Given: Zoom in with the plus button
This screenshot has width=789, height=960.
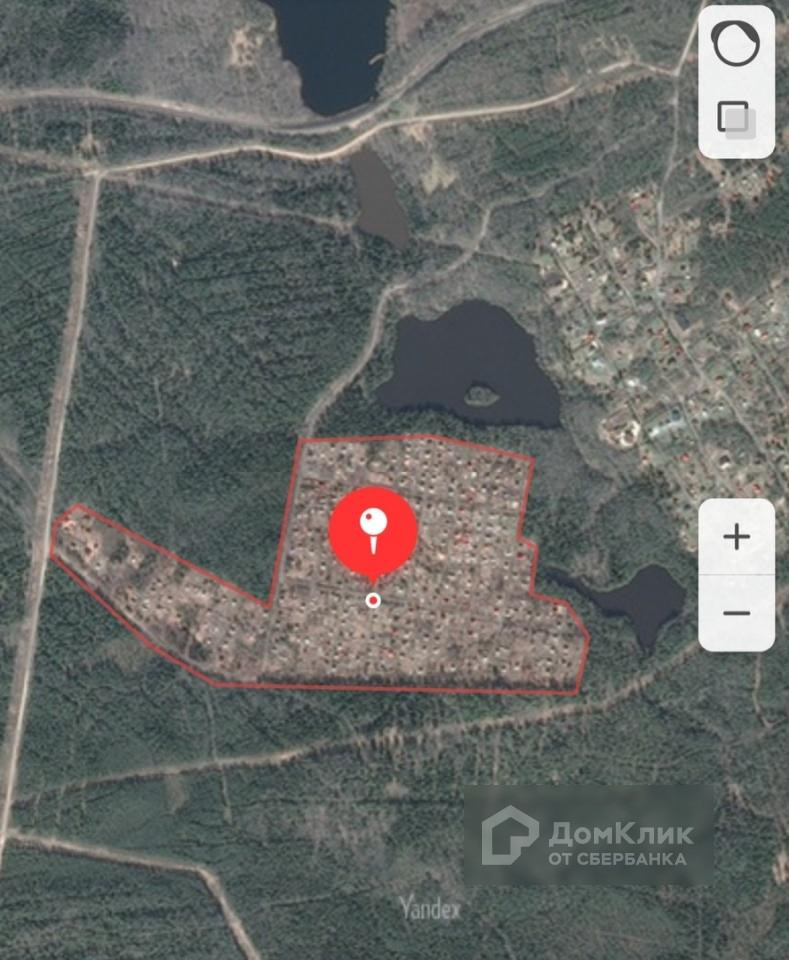Looking at the screenshot, I should click(736, 537).
